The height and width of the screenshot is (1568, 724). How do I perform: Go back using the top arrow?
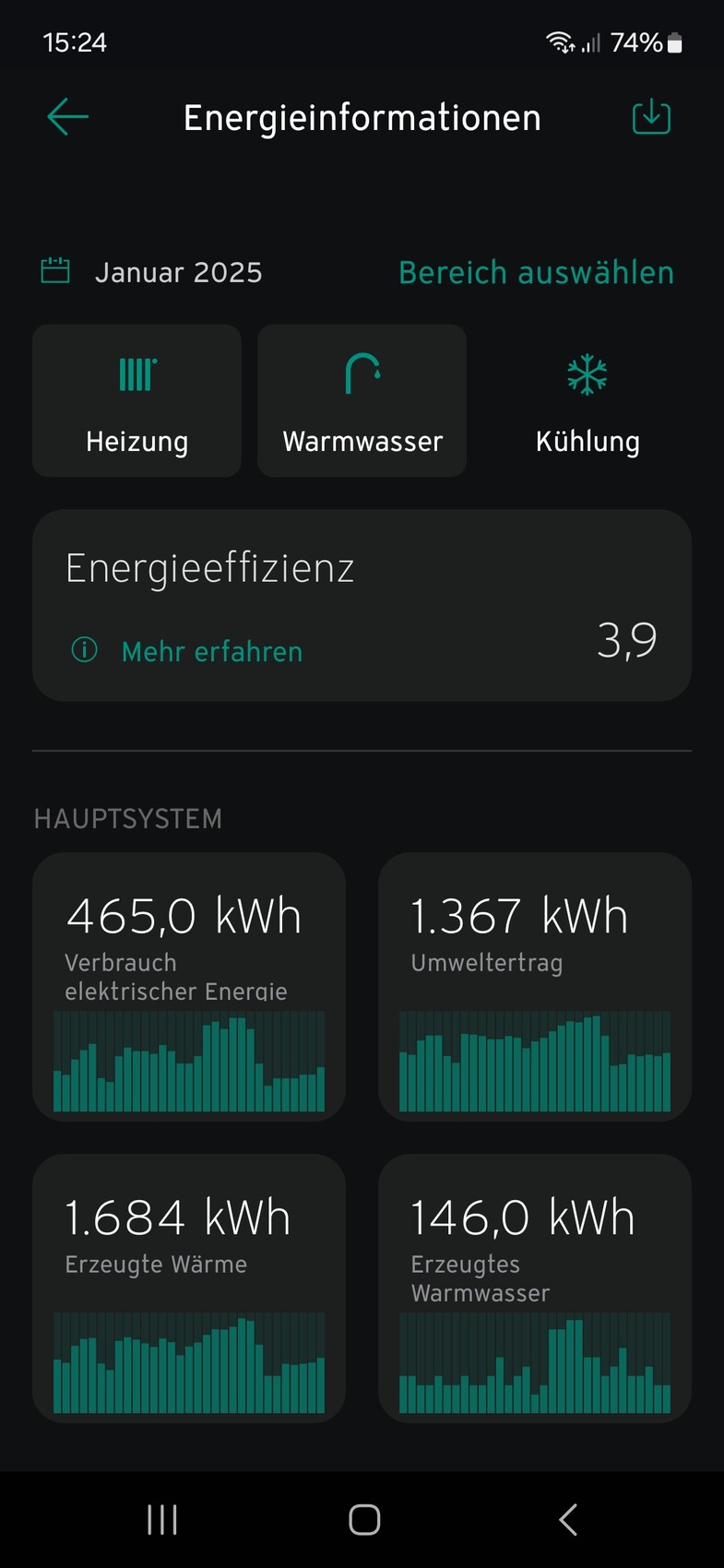click(67, 117)
